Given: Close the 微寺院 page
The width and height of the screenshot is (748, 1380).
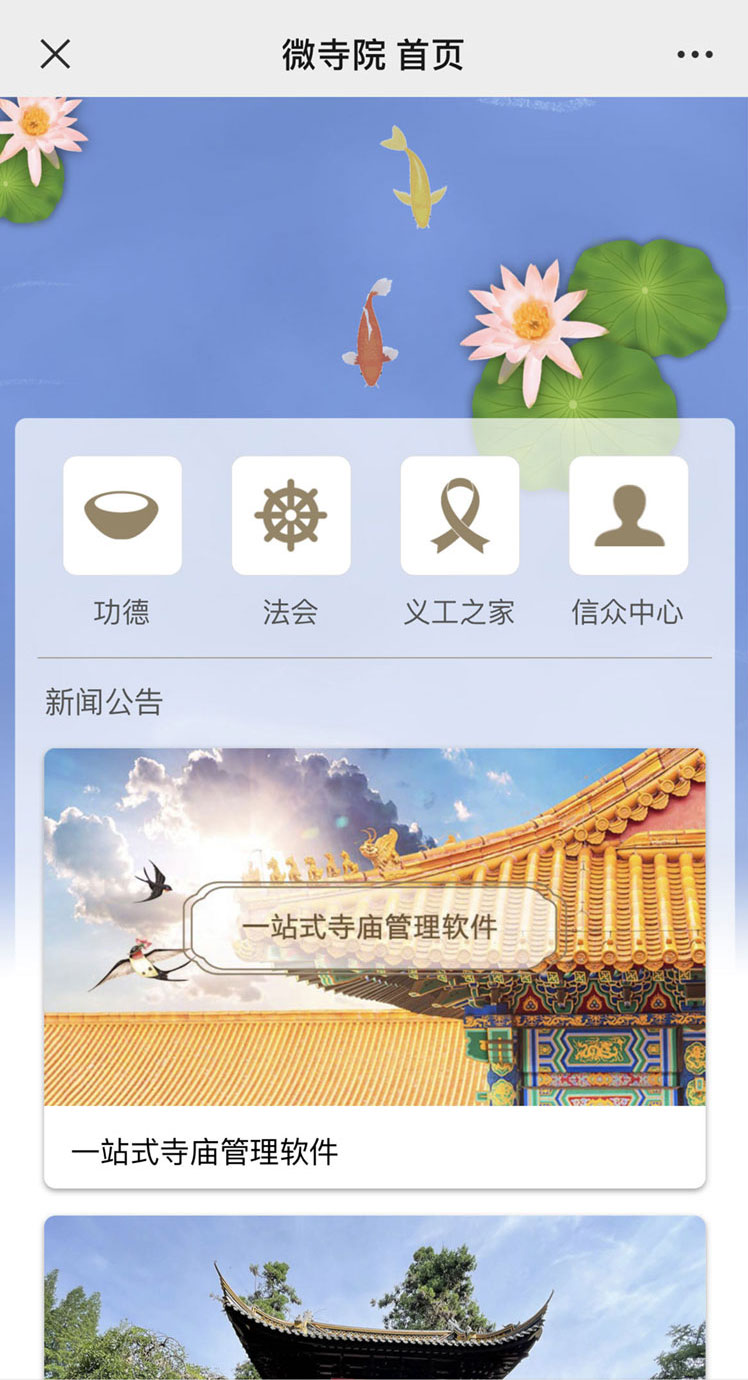Looking at the screenshot, I should click(x=55, y=54).
